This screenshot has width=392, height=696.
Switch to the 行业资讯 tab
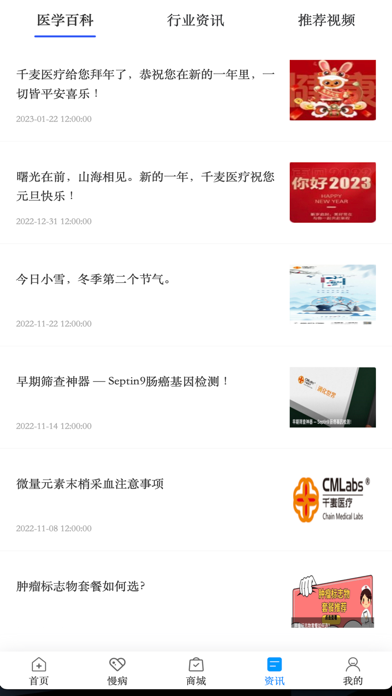195,20
